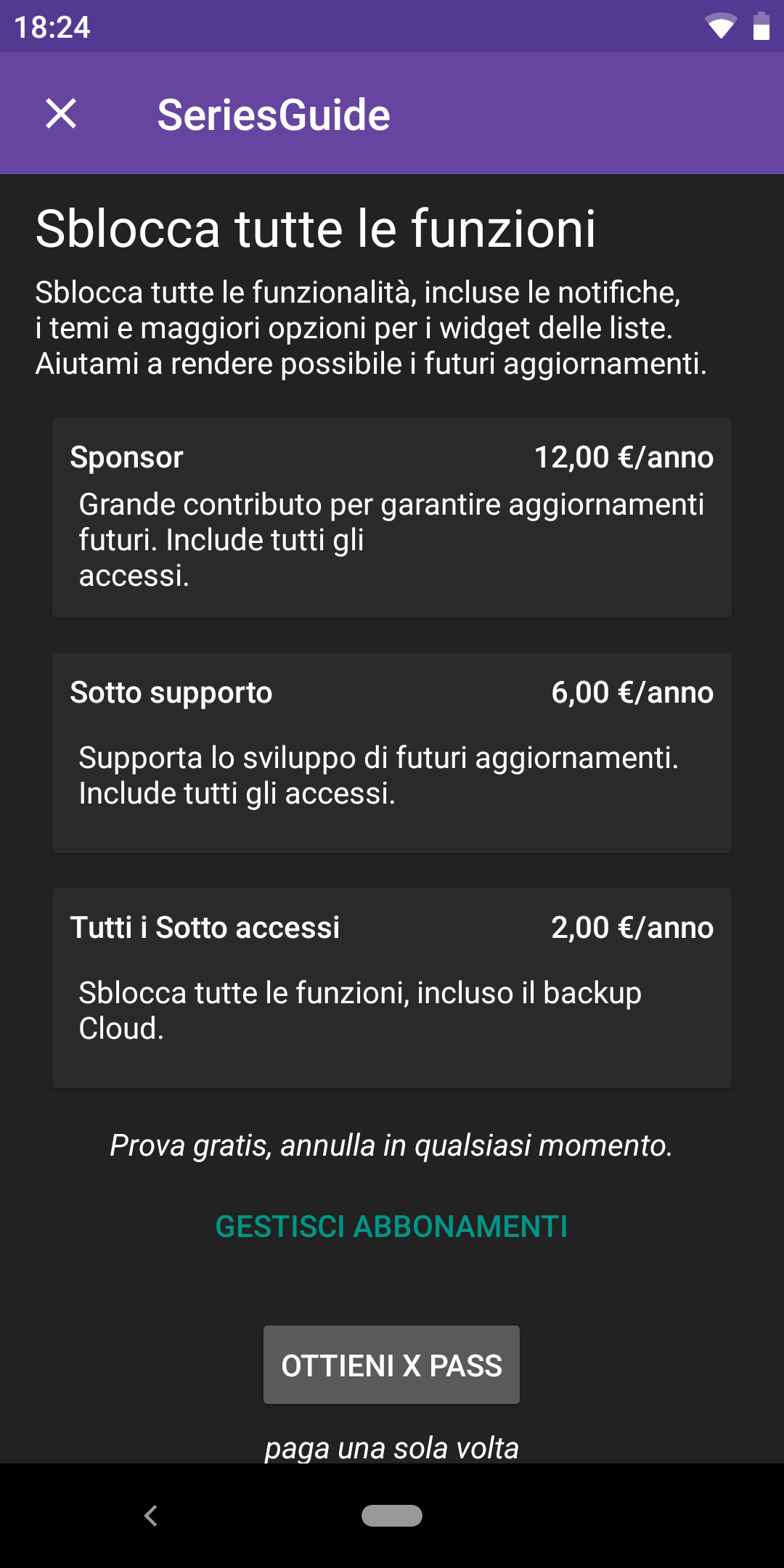Open Gestisci abbonamenti
Screen dimensions: 784x1568
tap(392, 1227)
